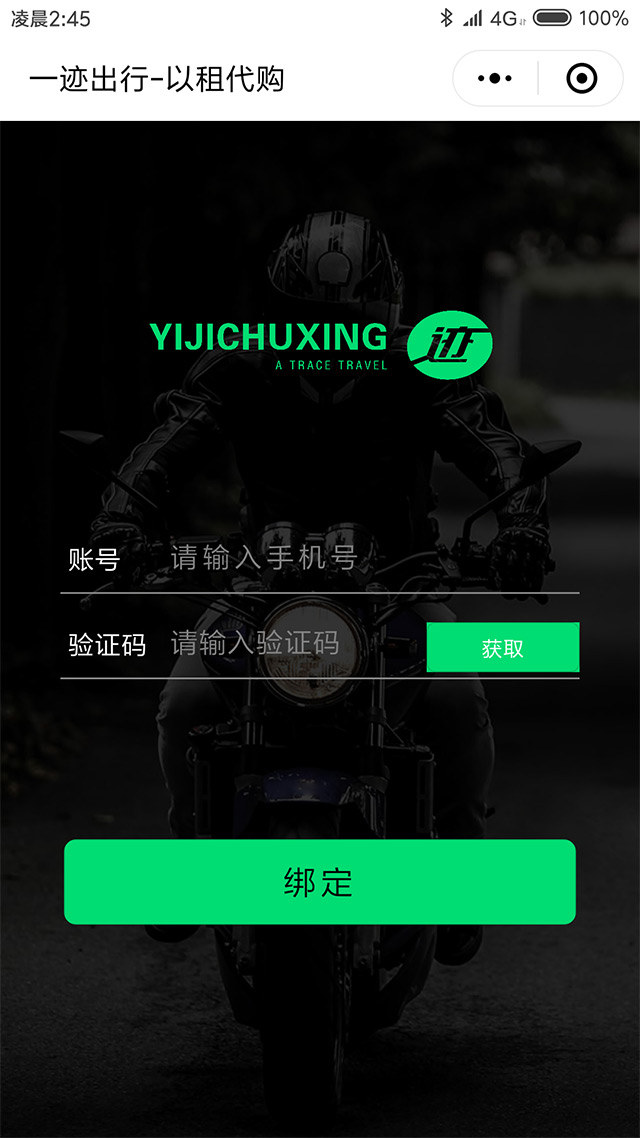This screenshot has height=1138, width=640.
Task: Tap the green 绑定 bind button
Action: point(320,882)
